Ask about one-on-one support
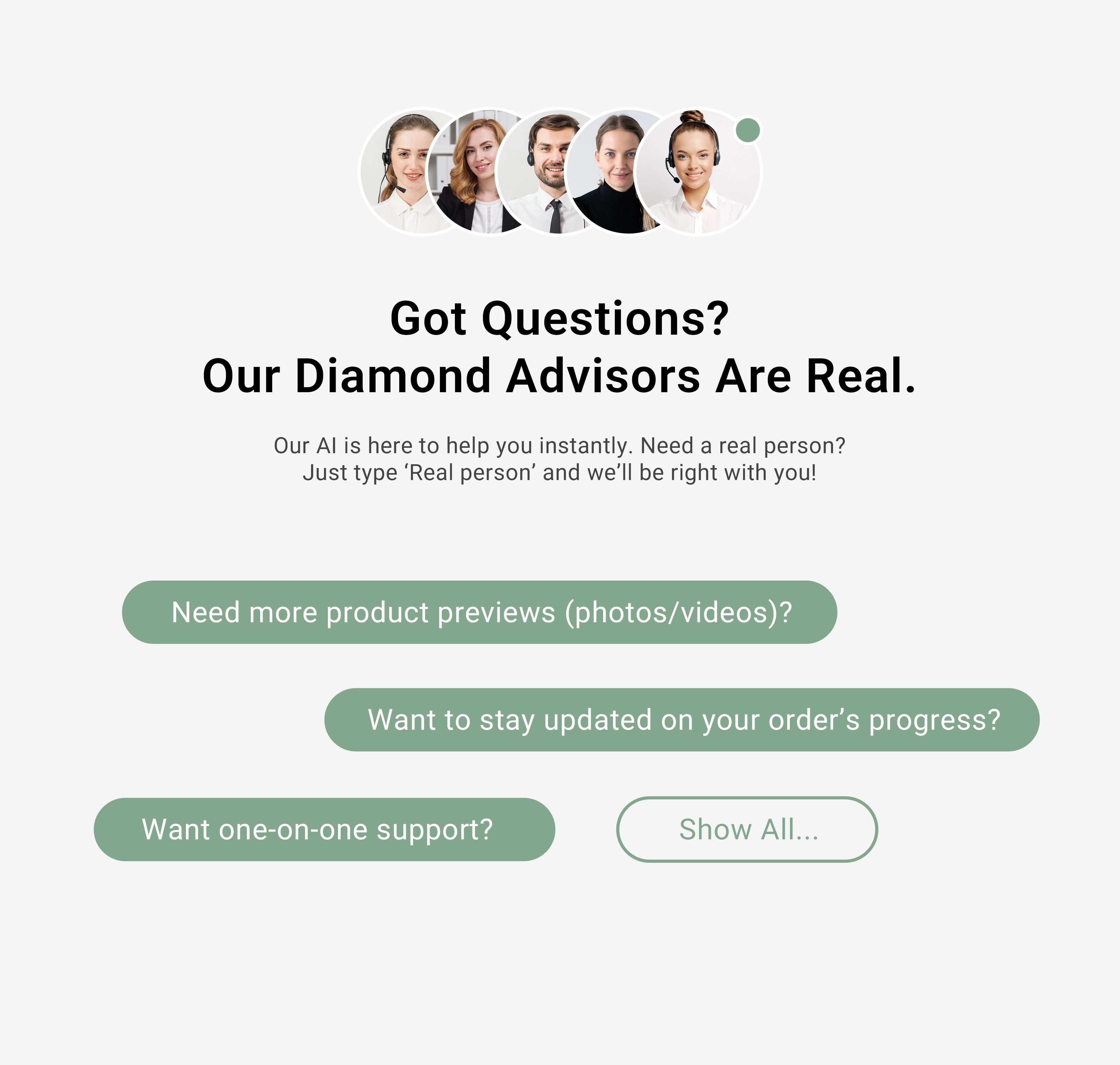Image resolution: width=1120 pixels, height=1065 pixels. coord(324,829)
